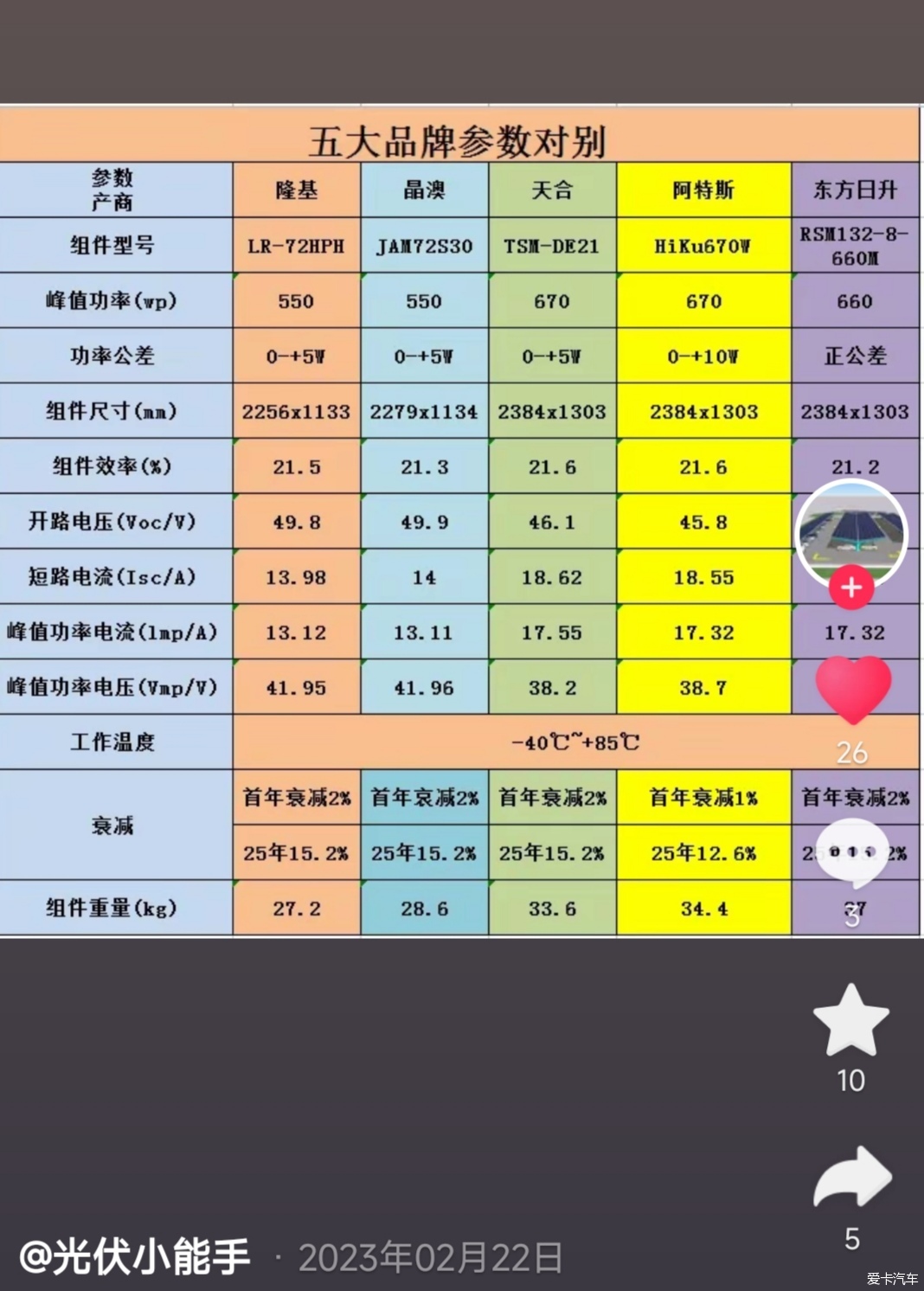Follow the creator with the plus button
The height and width of the screenshot is (1291, 924).
(x=851, y=588)
